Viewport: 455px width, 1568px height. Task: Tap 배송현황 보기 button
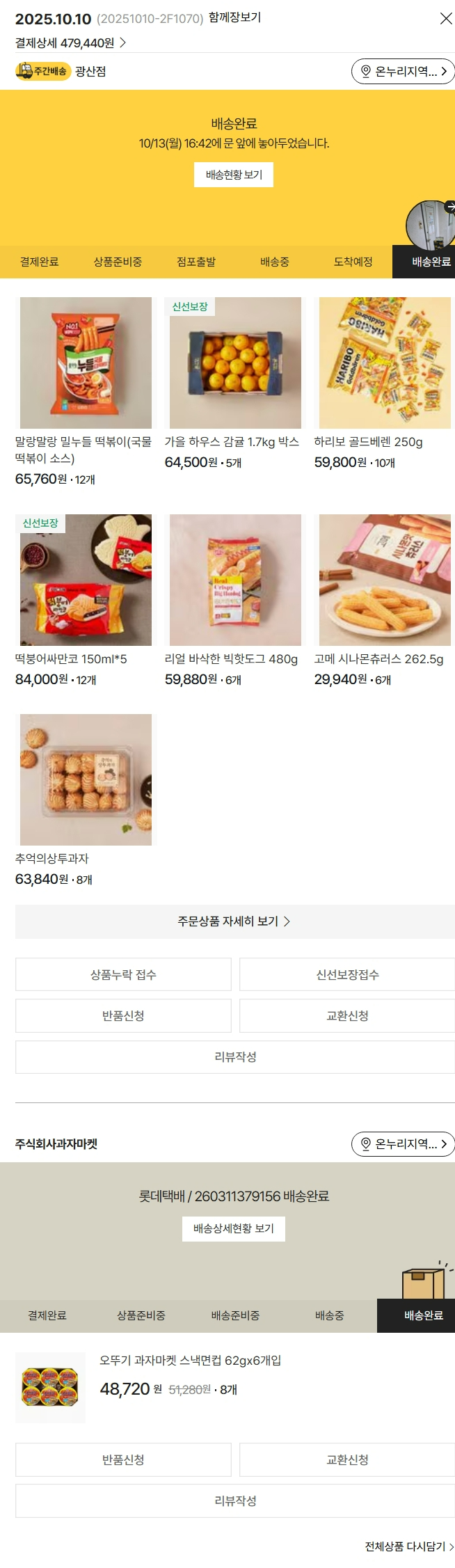[234, 175]
